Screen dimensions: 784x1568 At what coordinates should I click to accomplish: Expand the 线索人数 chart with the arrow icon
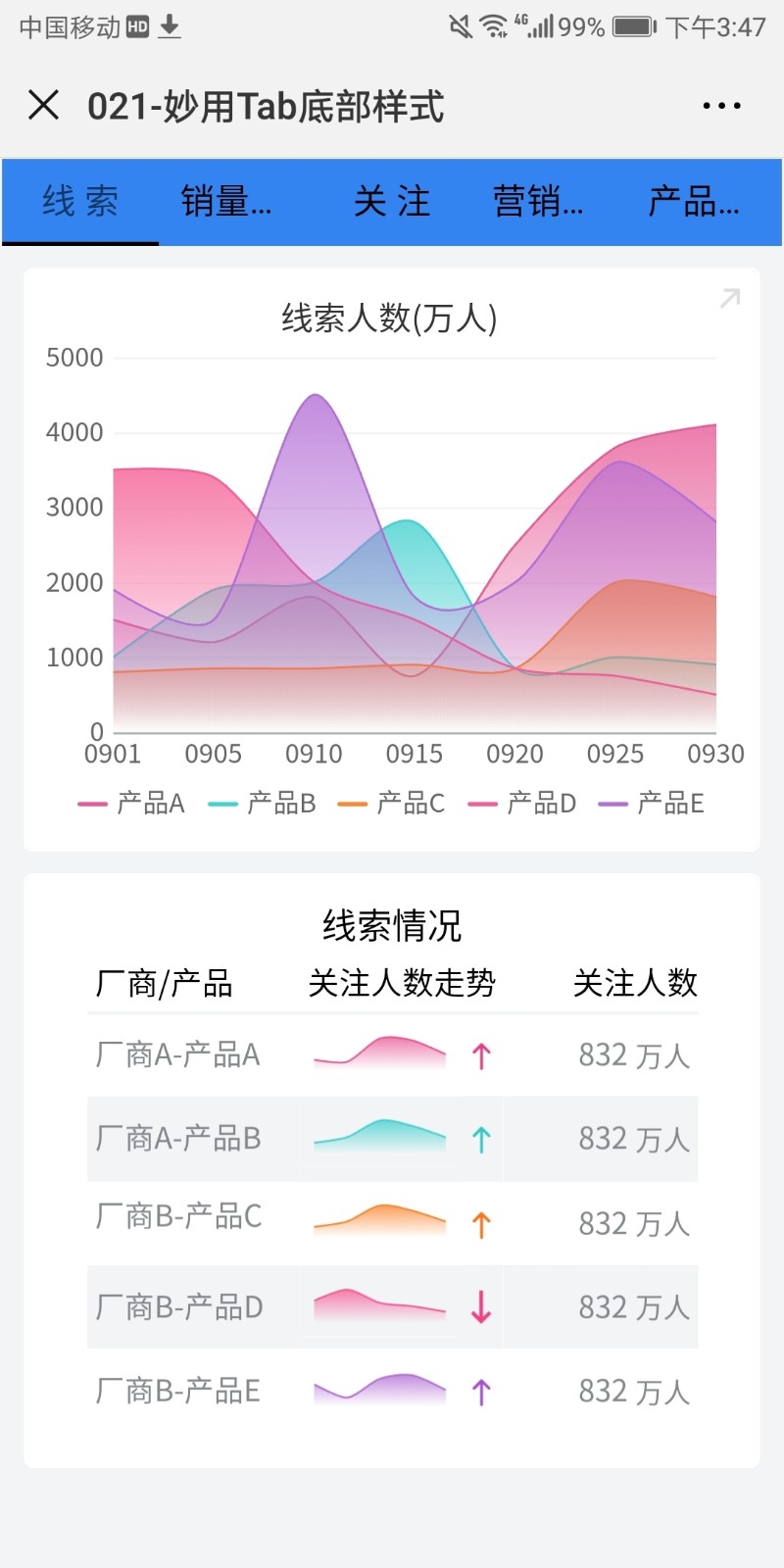730,298
